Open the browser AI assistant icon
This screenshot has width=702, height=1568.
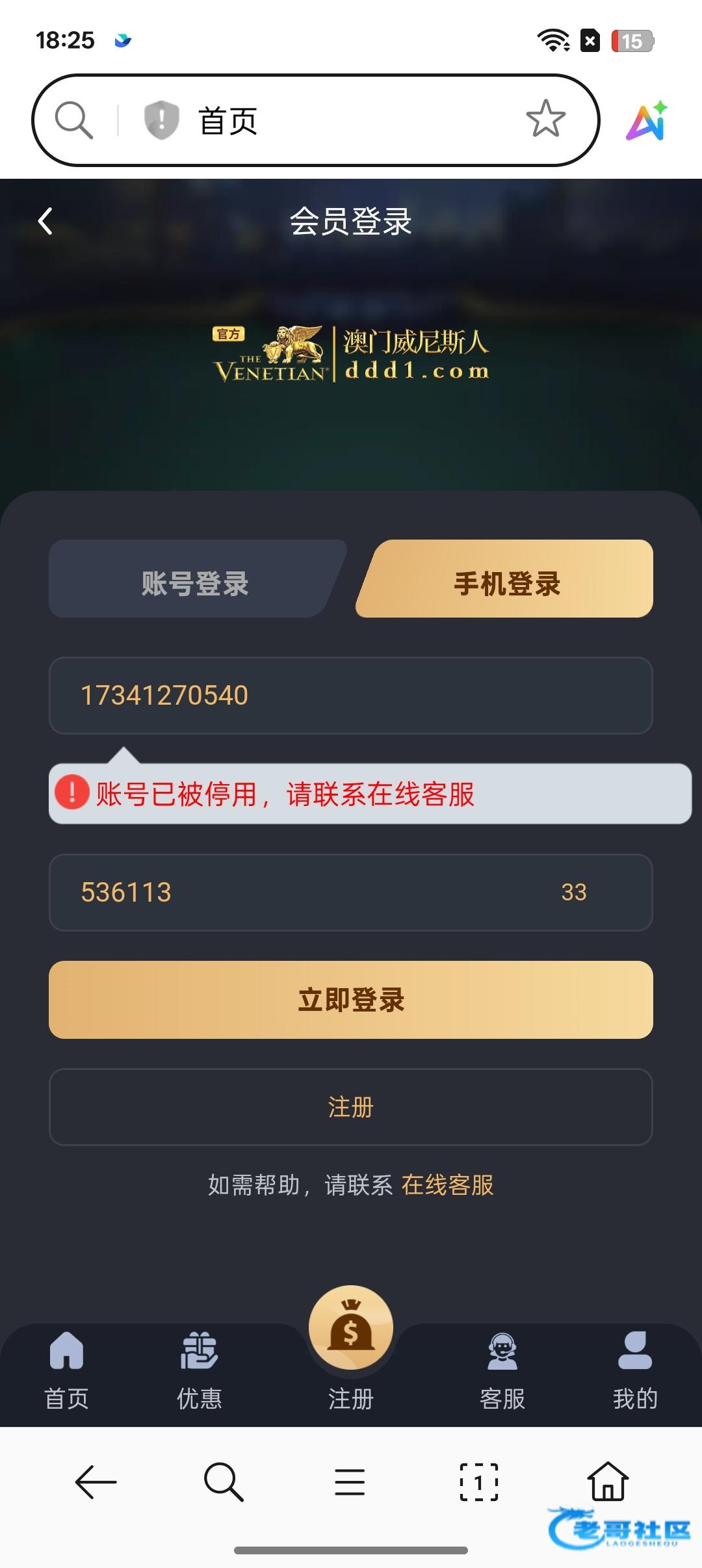click(647, 121)
